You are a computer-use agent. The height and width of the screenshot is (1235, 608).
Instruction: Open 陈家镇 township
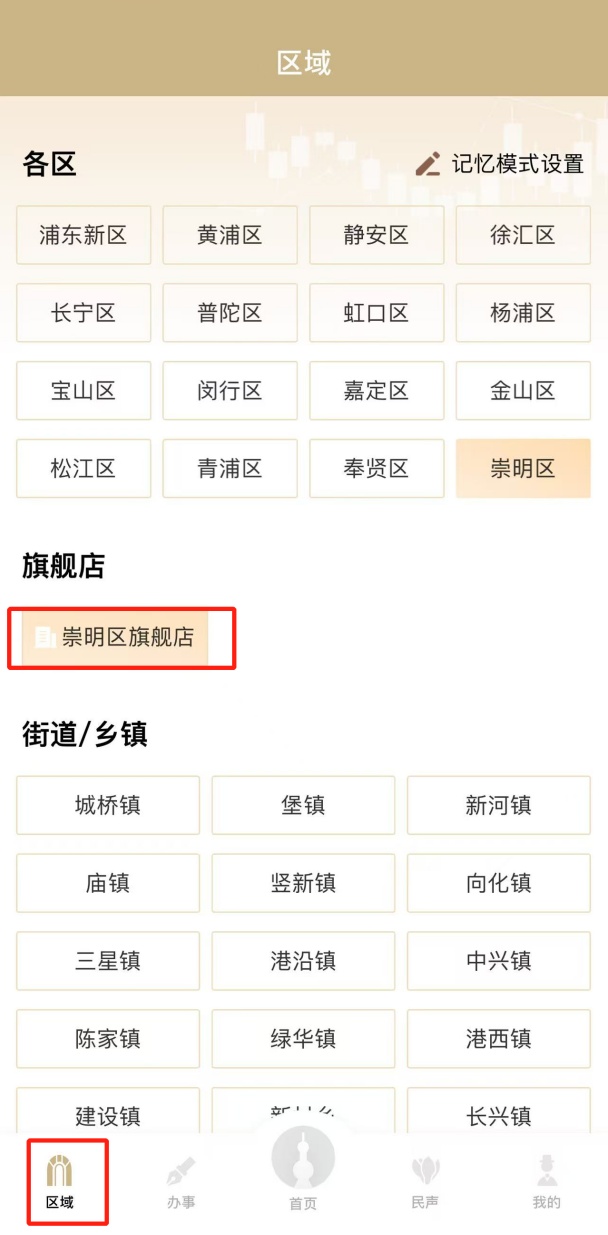click(x=108, y=1039)
